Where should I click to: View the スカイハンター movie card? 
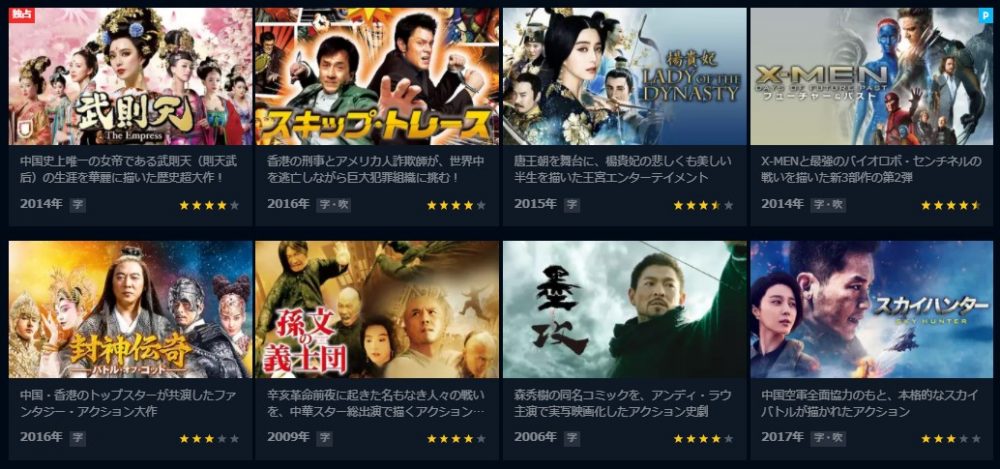pos(871,310)
